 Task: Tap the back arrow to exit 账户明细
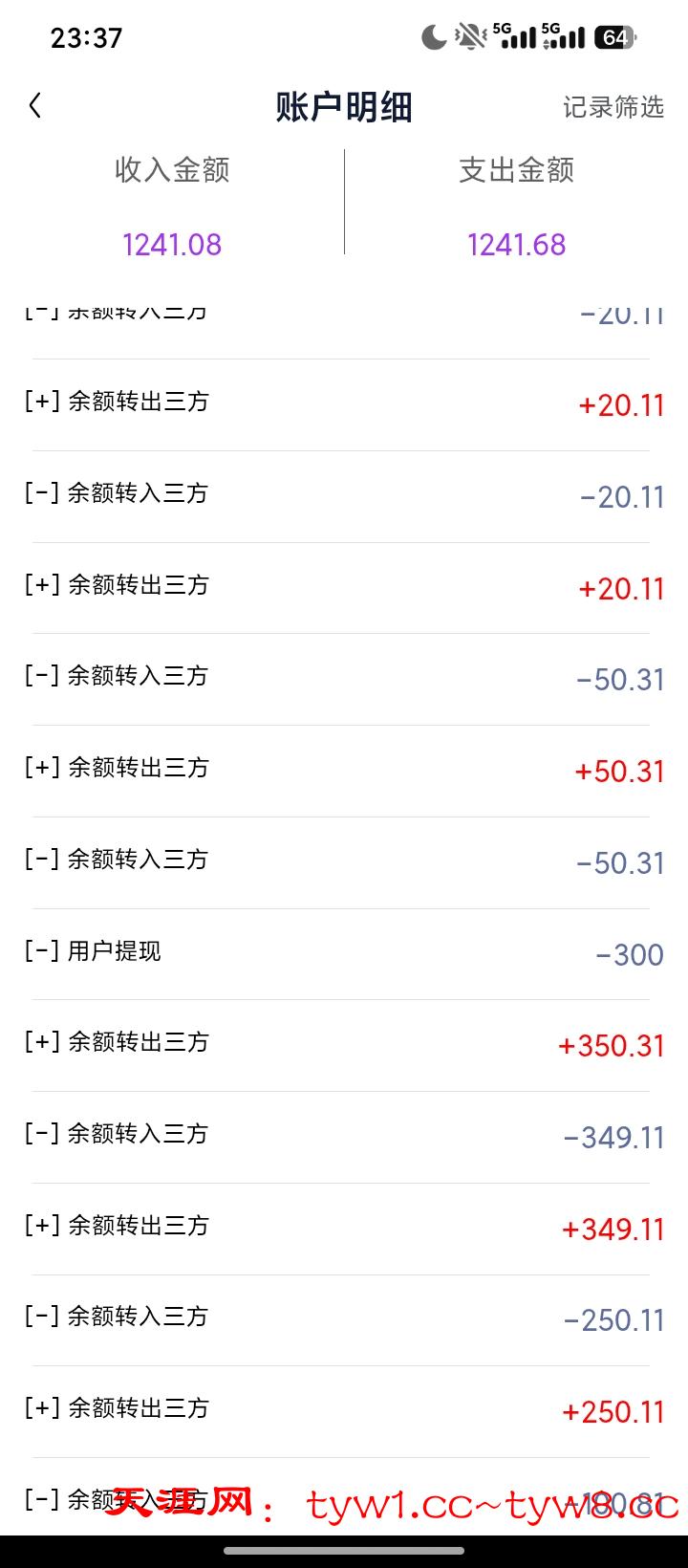coord(35,106)
